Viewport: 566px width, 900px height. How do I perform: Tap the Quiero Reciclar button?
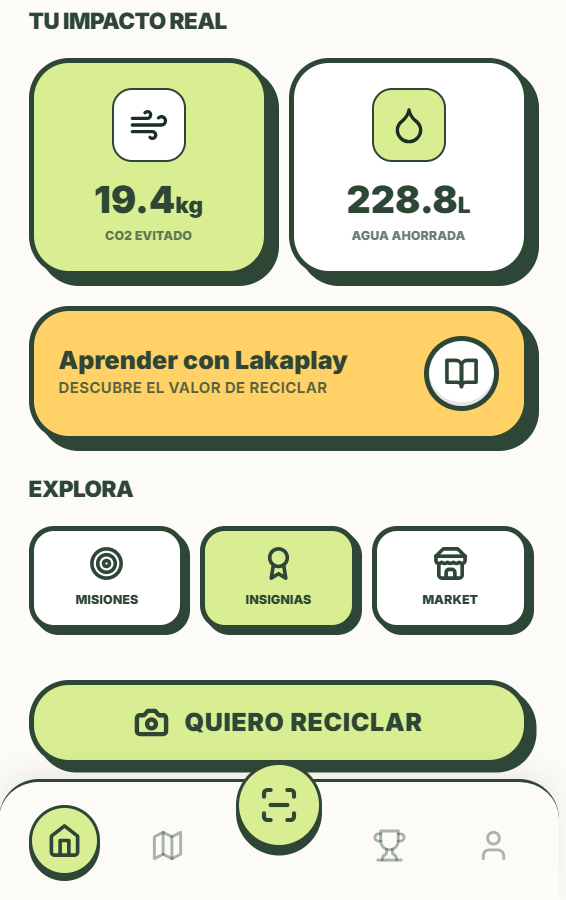[x=278, y=721]
